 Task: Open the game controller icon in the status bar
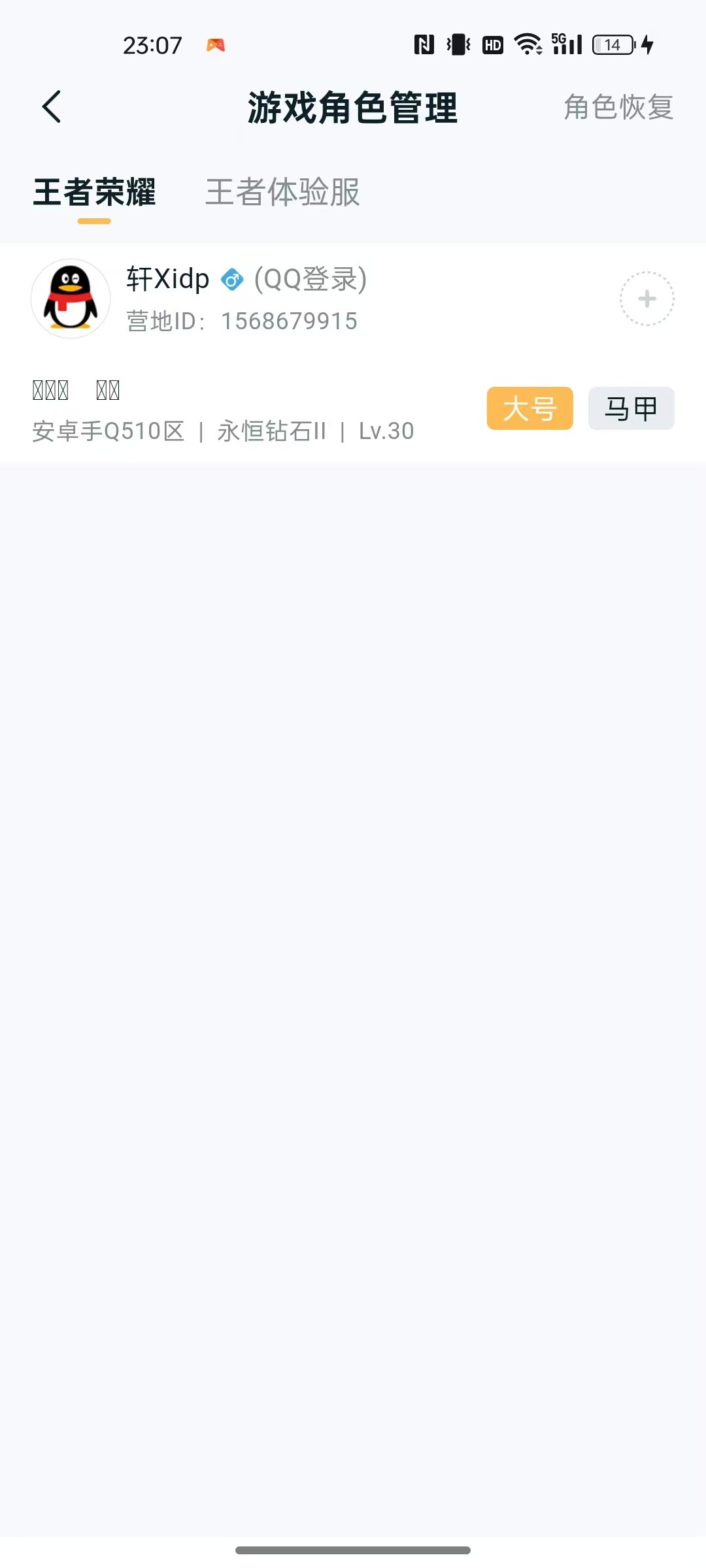click(216, 44)
